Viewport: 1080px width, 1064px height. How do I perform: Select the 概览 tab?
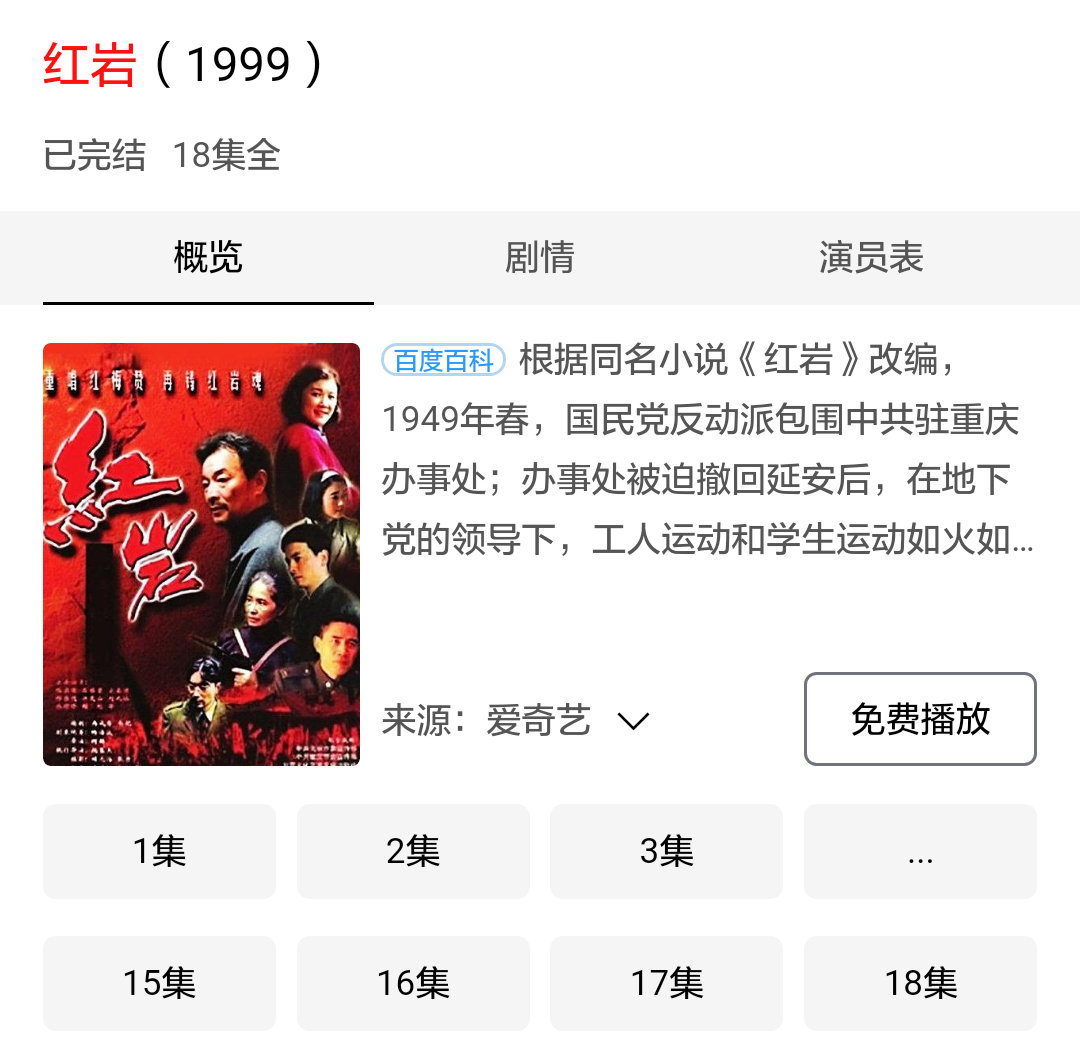point(208,258)
